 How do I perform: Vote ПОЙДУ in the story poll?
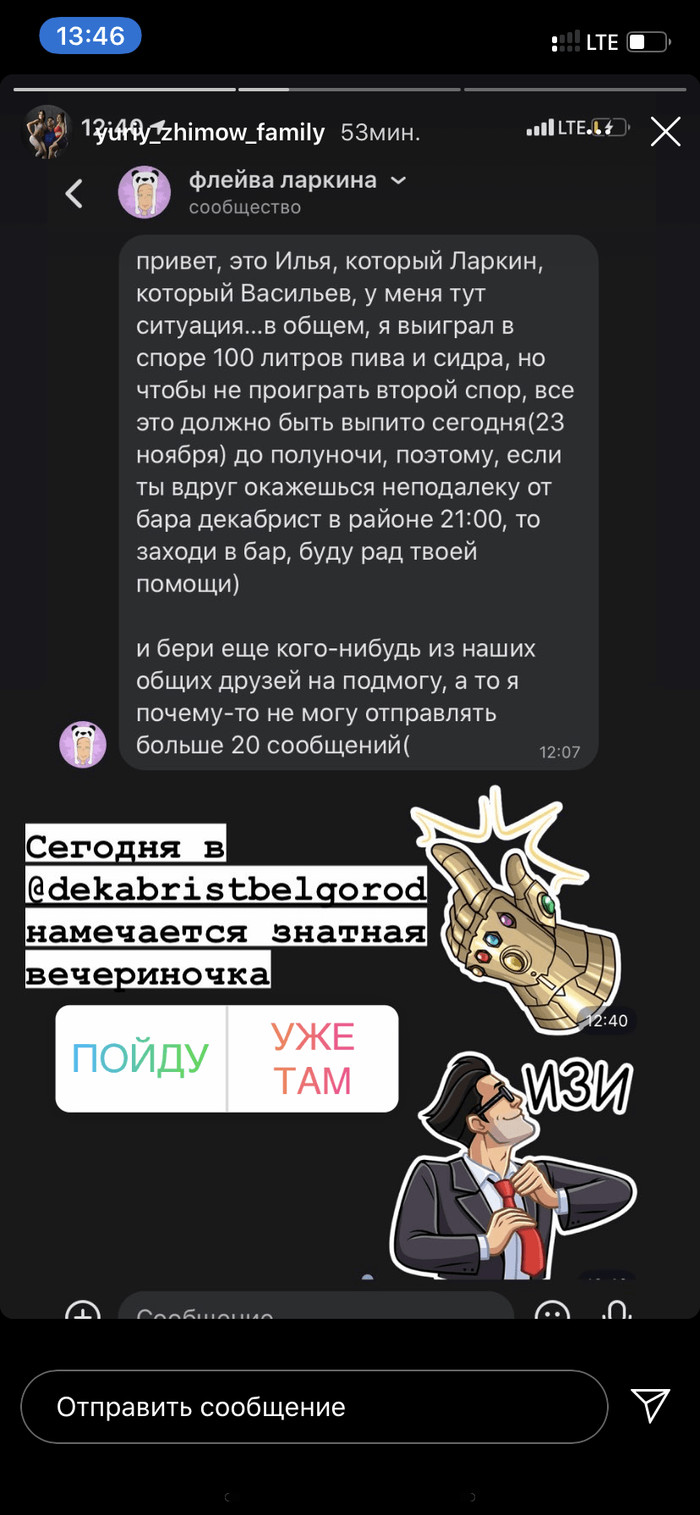click(x=141, y=1058)
